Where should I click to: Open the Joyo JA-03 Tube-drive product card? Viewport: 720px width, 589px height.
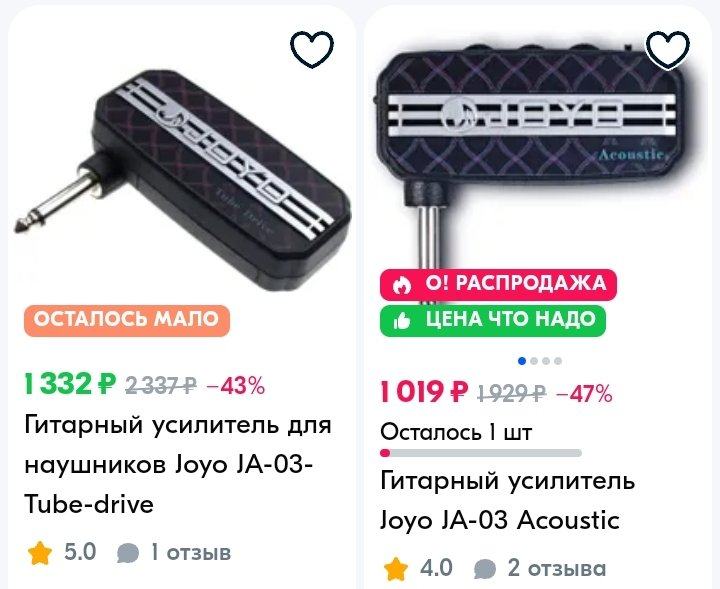(176, 464)
